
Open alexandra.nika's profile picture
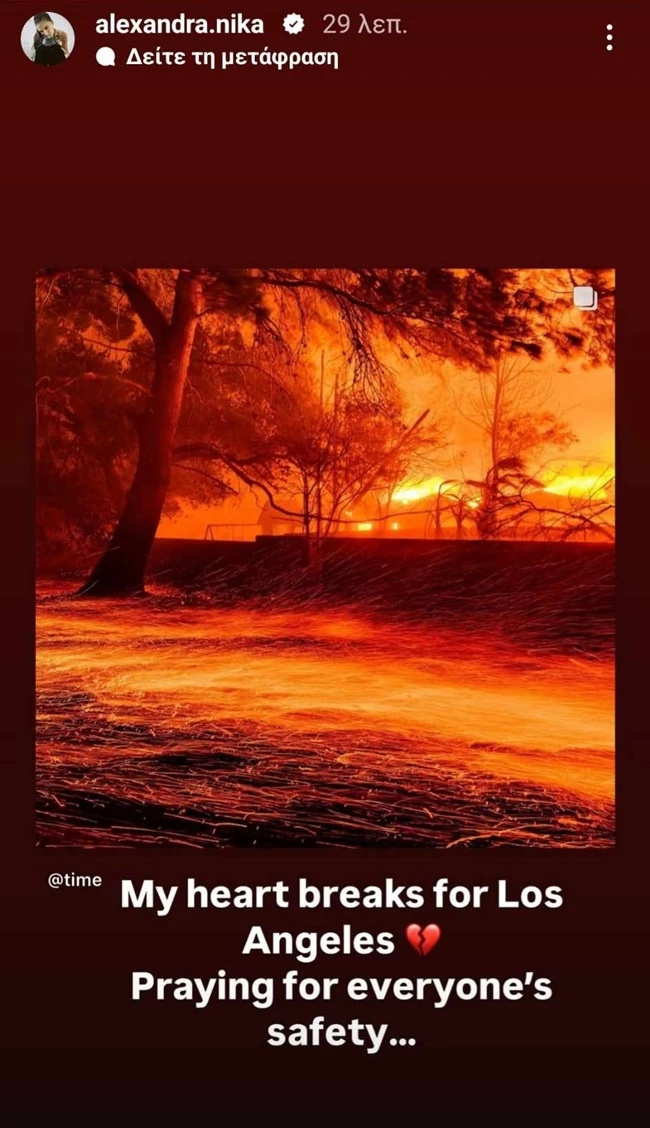[47, 39]
